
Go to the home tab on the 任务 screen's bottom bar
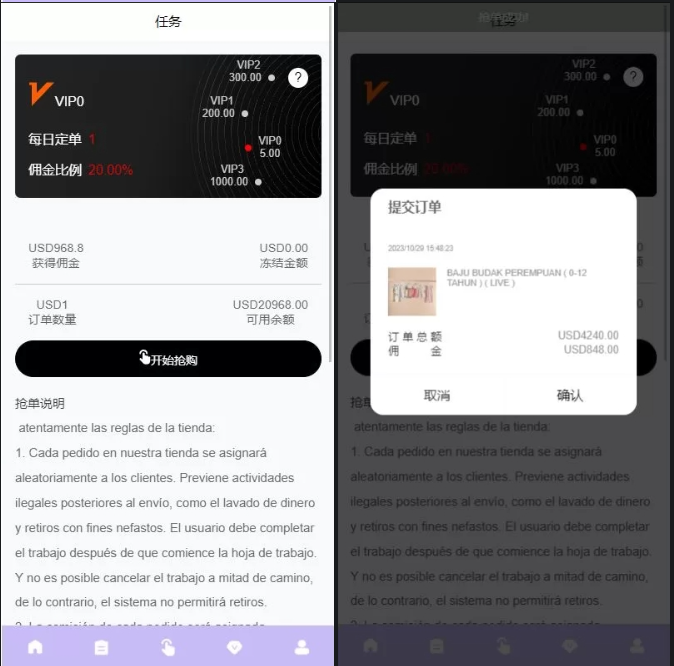(x=35, y=647)
